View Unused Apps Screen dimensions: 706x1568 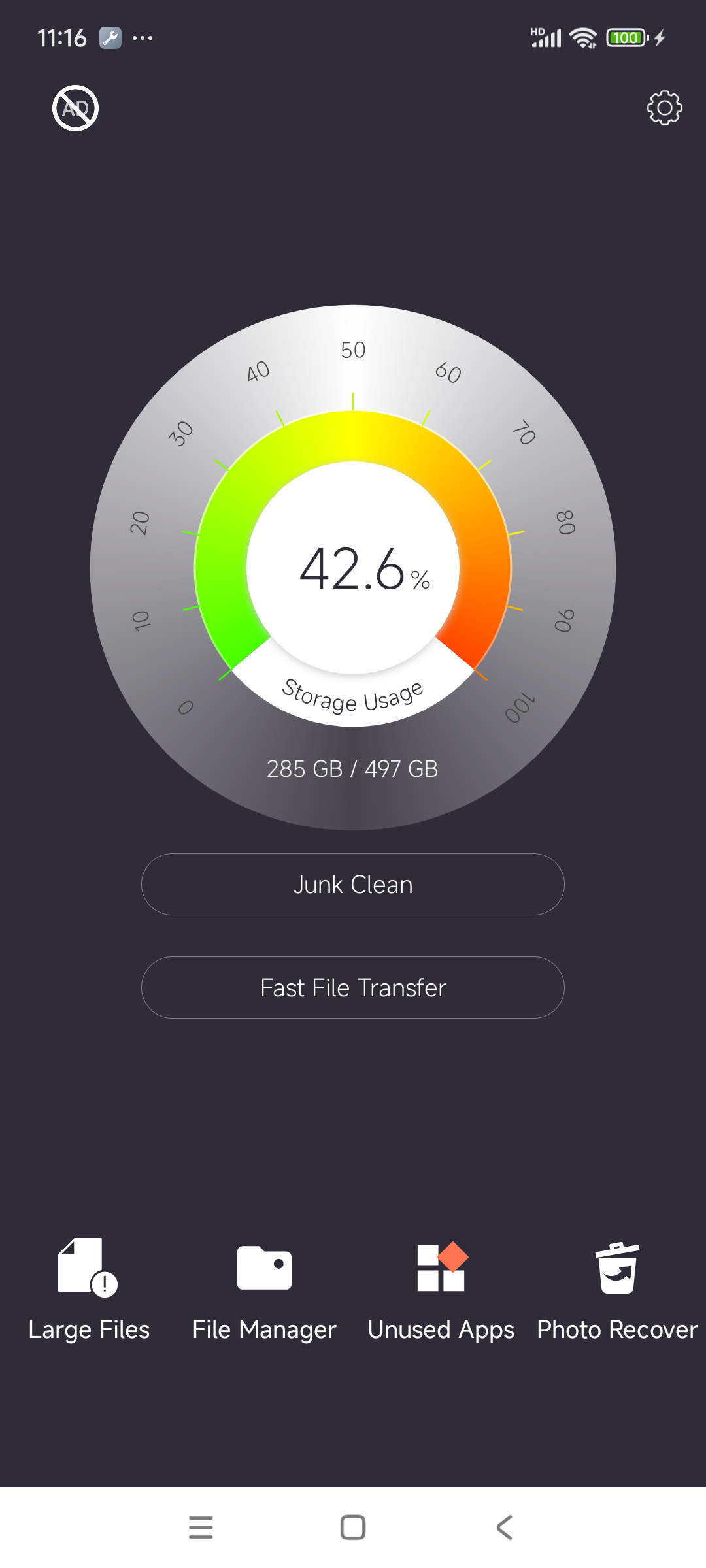pyautogui.click(x=441, y=1288)
